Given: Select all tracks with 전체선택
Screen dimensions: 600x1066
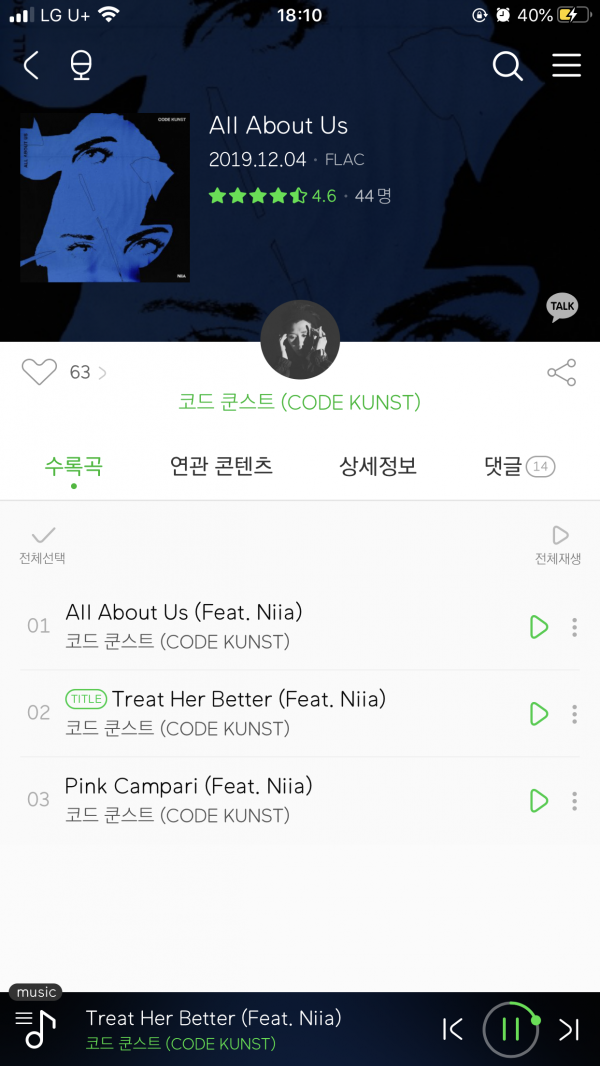Looking at the screenshot, I should [x=43, y=545].
